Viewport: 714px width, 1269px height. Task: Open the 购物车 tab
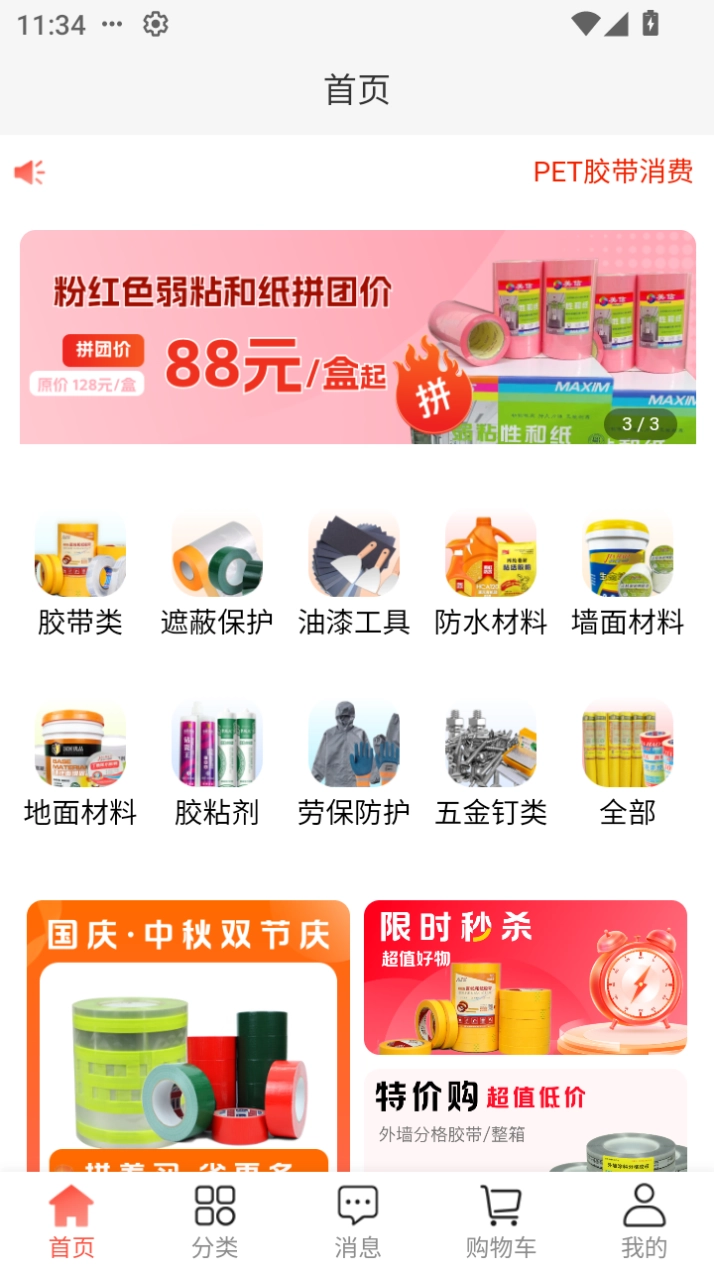(x=501, y=1220)
